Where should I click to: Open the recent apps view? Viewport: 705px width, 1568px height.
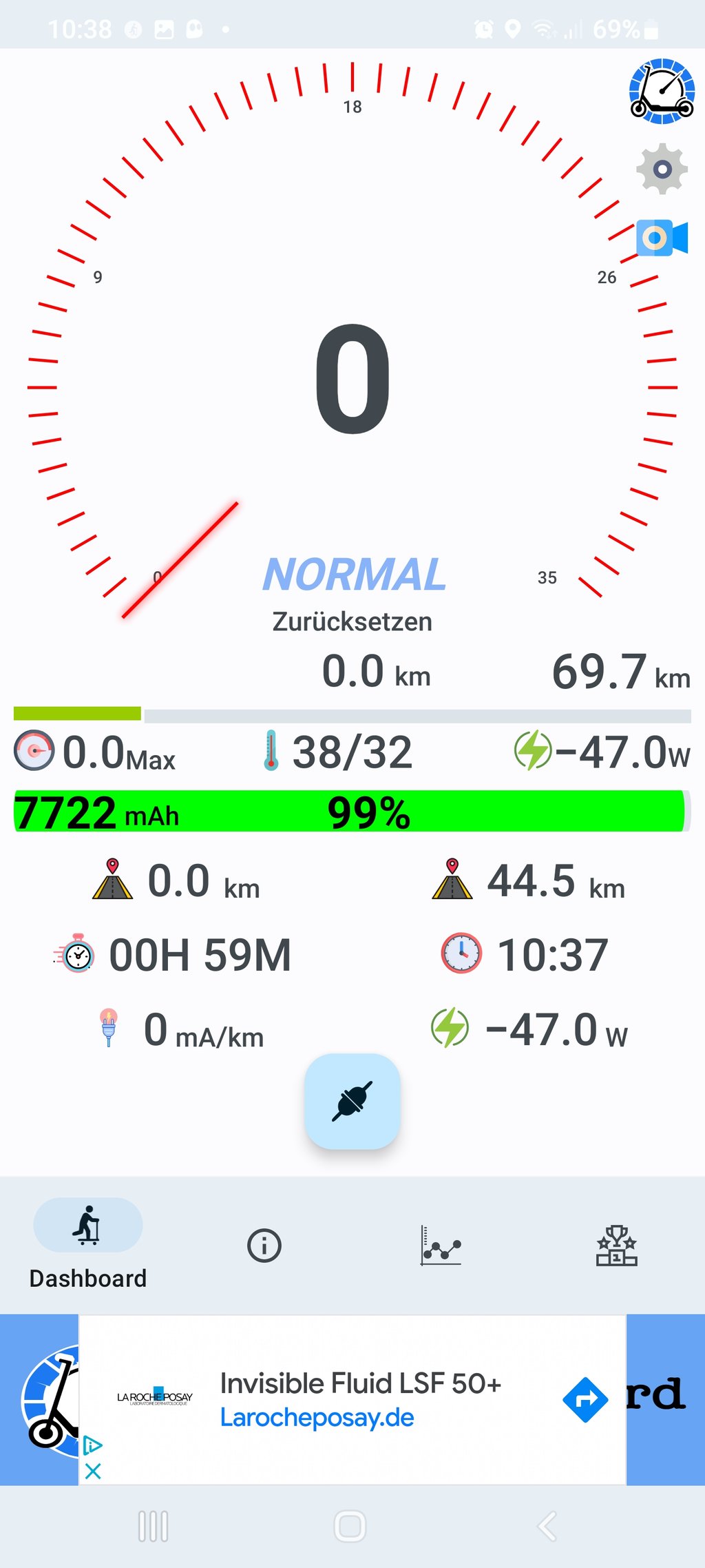(153, 1526)
